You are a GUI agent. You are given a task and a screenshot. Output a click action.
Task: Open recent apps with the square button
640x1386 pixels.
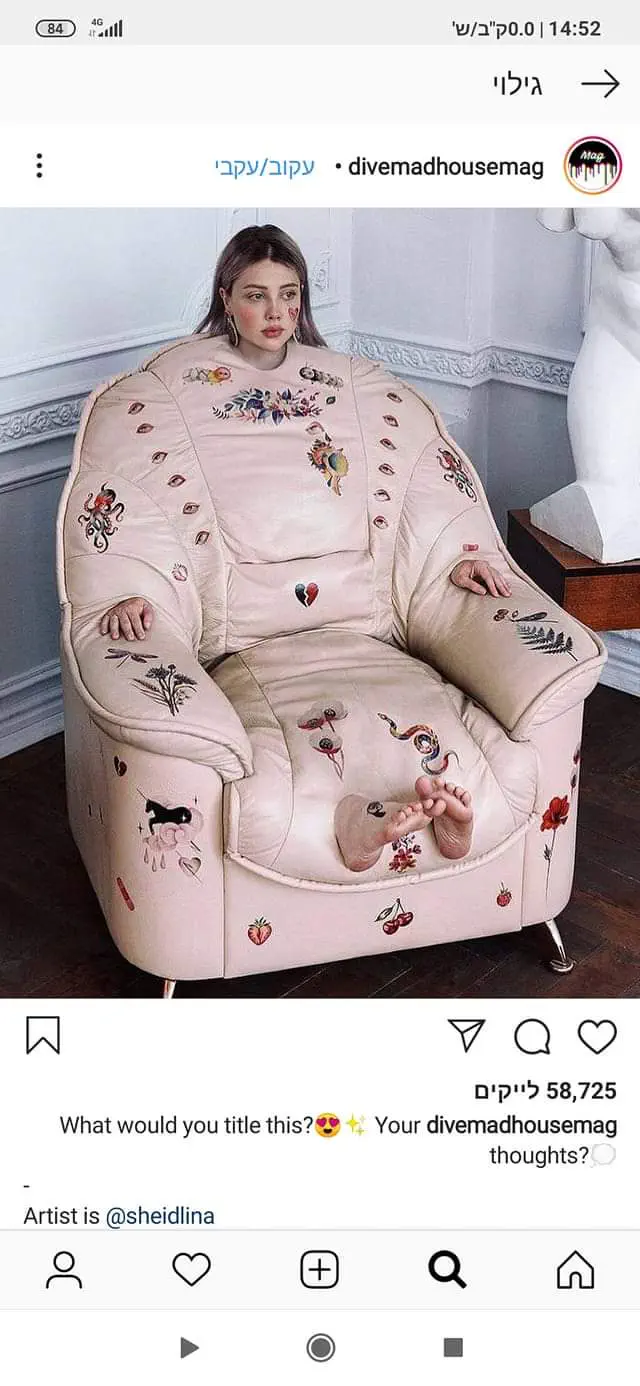(x=453, y=1348)
